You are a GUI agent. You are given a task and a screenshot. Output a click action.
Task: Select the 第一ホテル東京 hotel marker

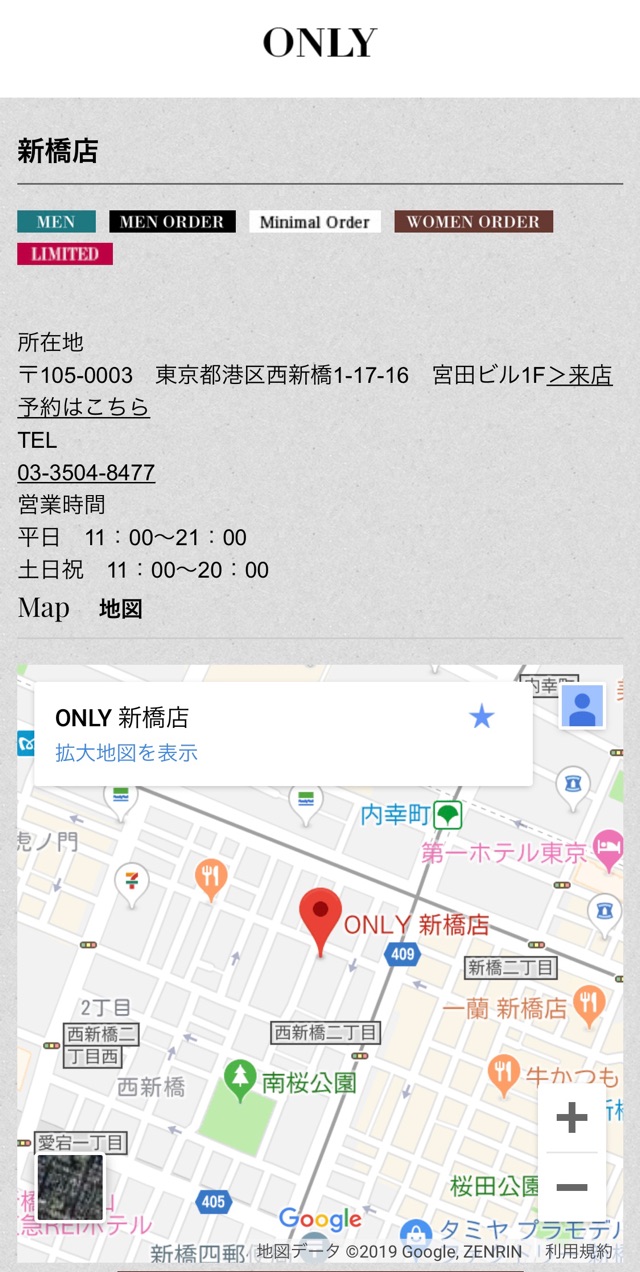[x=608, y=850]
